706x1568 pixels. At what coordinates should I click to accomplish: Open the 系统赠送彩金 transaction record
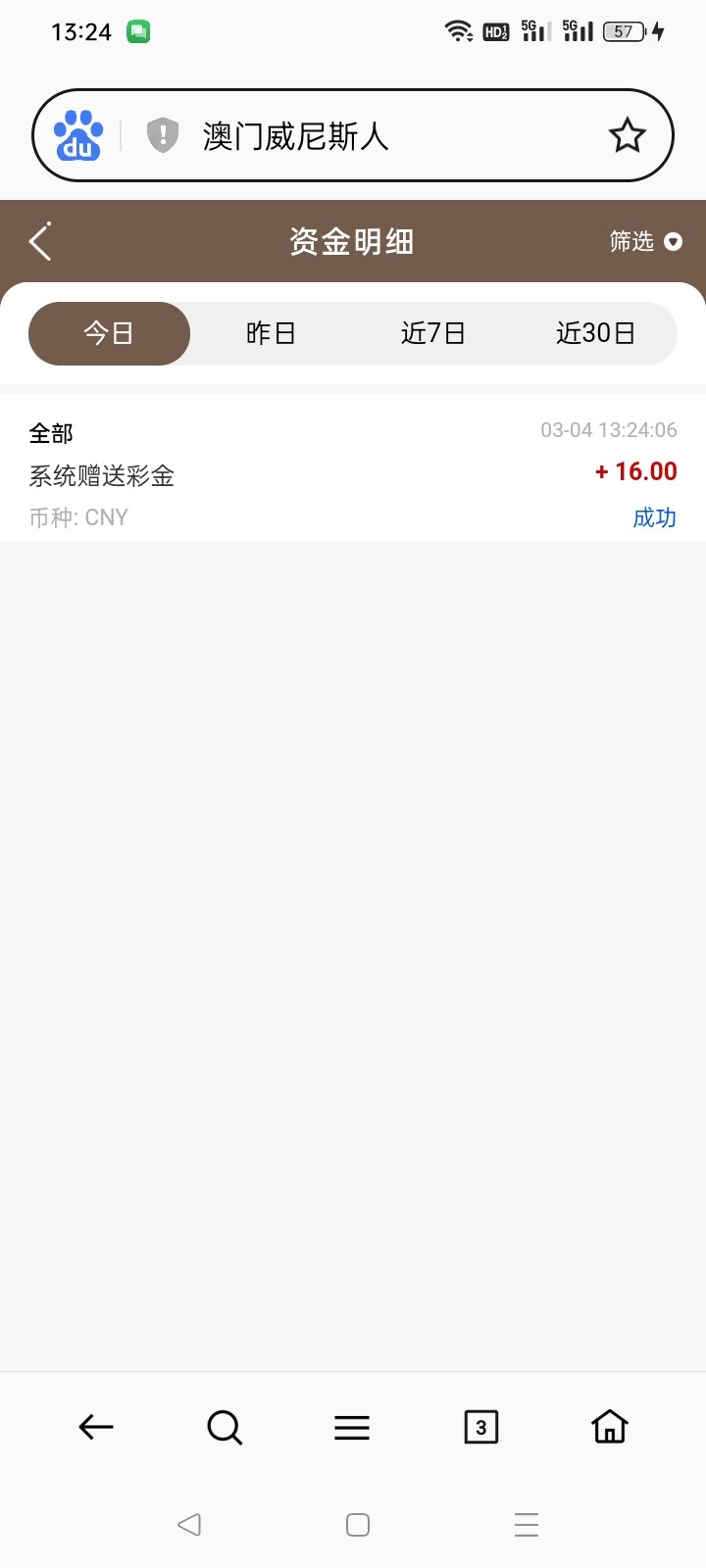353,473
